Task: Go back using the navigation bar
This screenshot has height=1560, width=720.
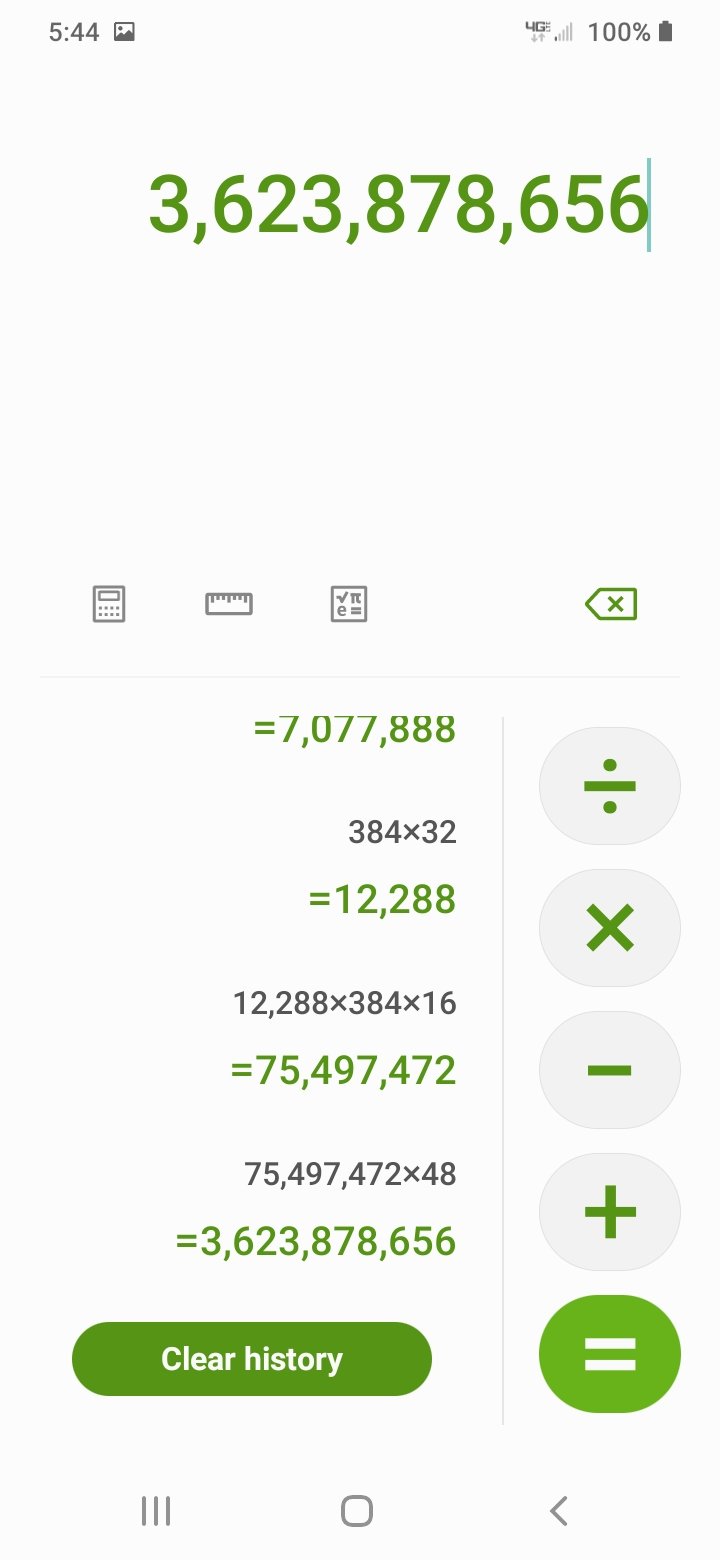Action: point(559,1511)
